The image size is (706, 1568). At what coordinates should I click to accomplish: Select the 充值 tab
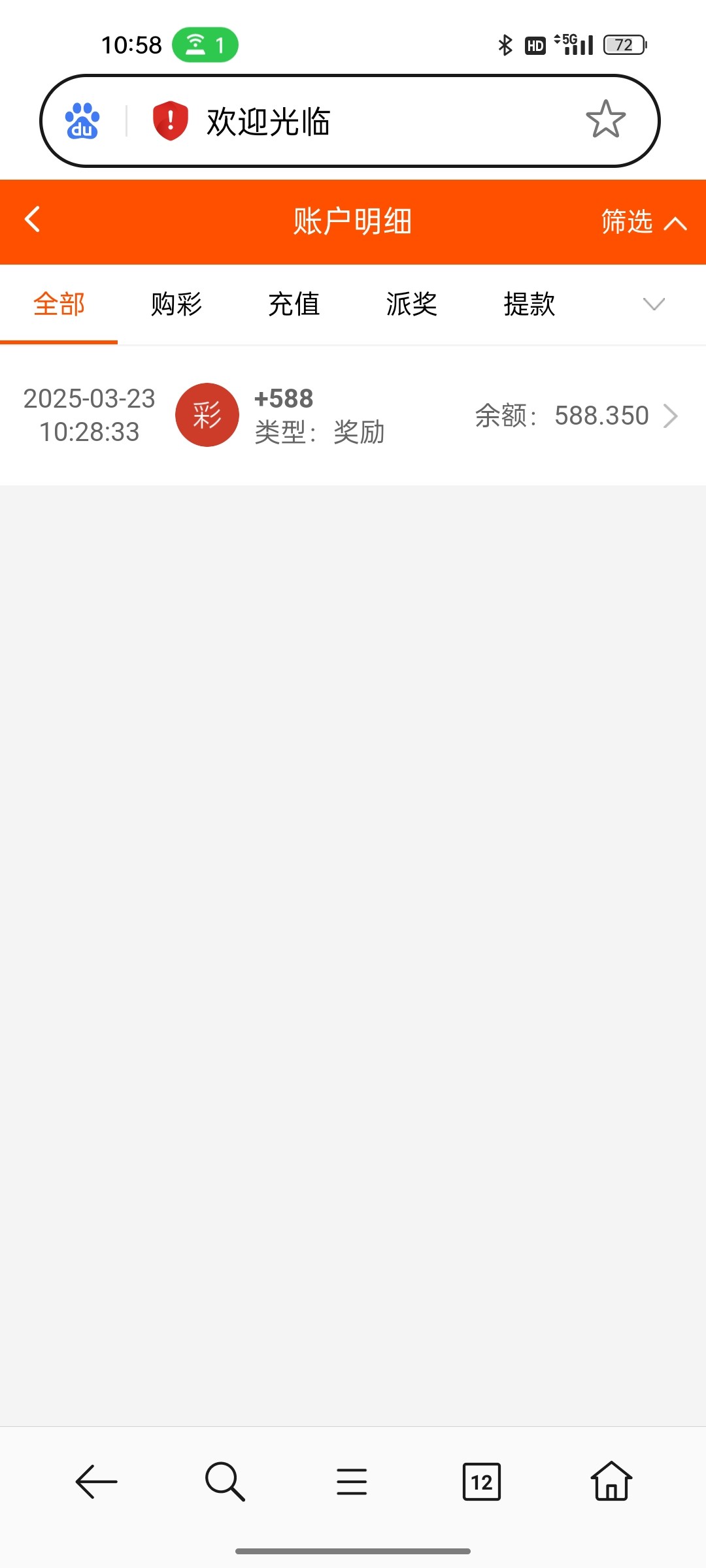click(294, 304)
